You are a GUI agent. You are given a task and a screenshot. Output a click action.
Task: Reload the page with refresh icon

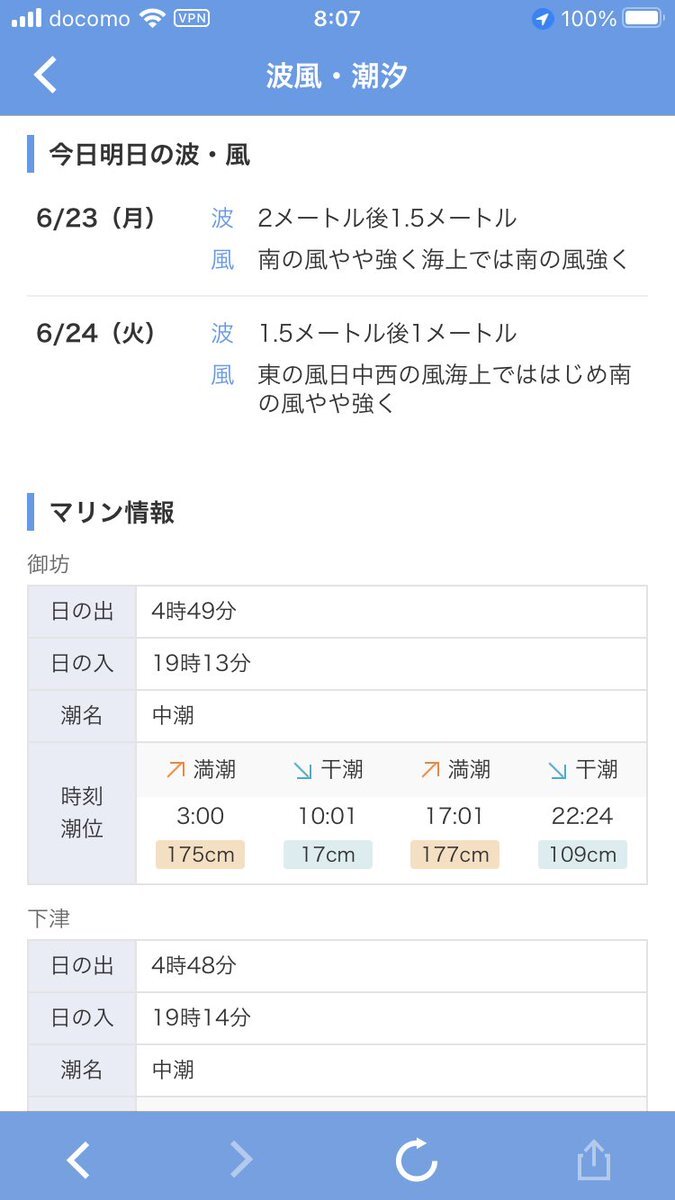pyautogui.click(x=416, y=1160)
